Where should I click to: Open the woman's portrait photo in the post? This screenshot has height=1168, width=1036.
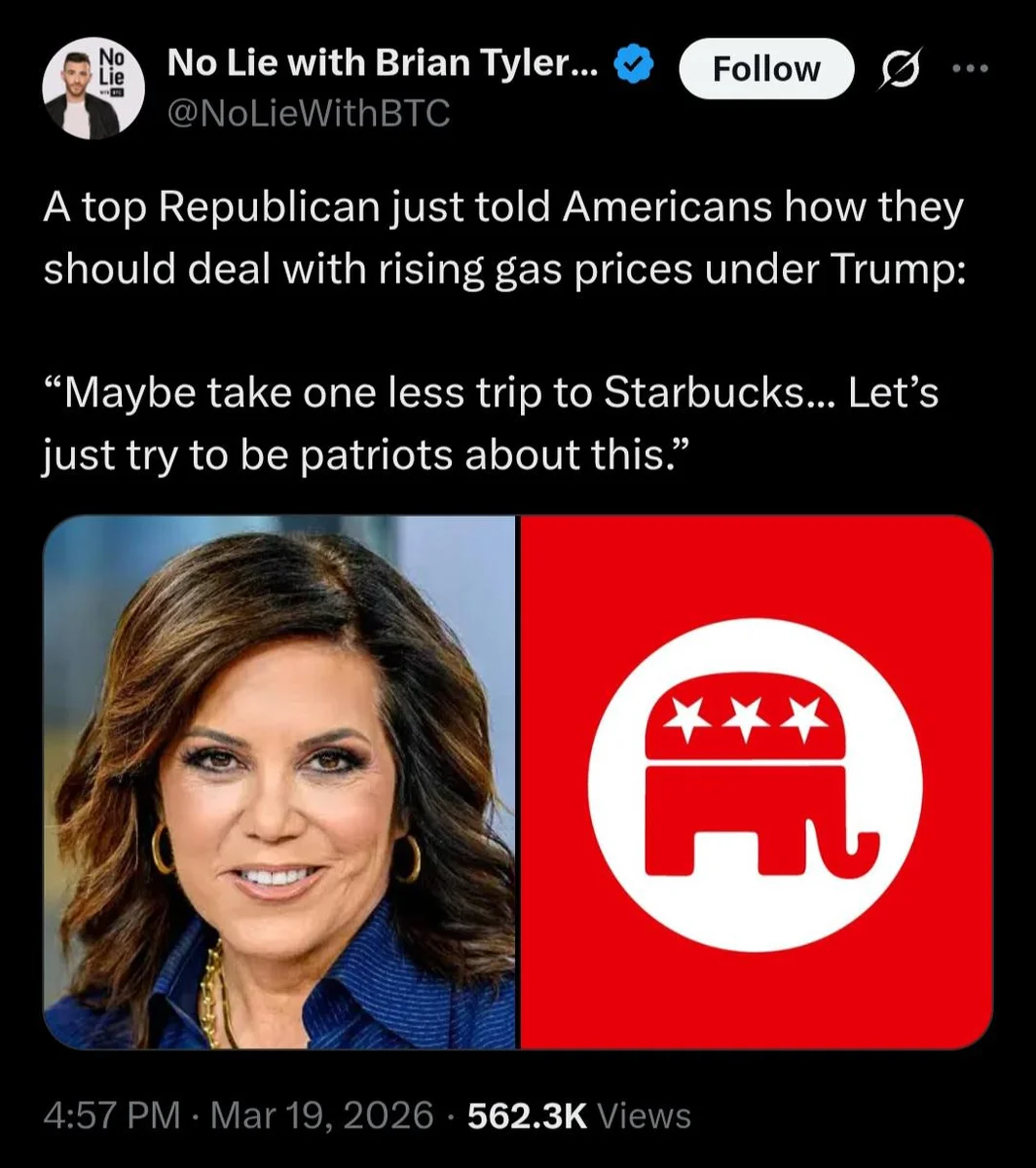pos(280,783)
